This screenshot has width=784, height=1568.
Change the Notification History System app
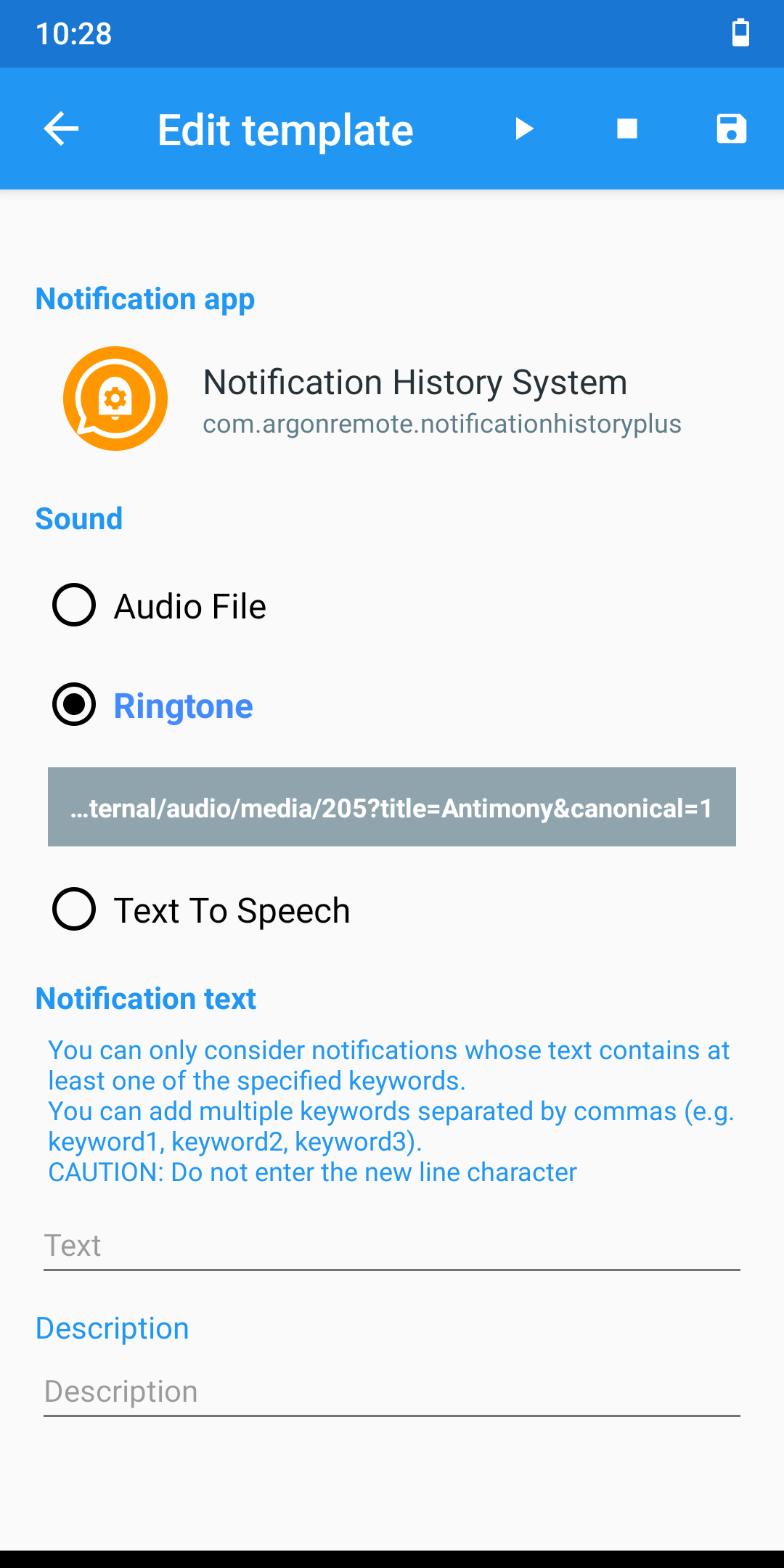pyautogui.click(x=392, y=399)
